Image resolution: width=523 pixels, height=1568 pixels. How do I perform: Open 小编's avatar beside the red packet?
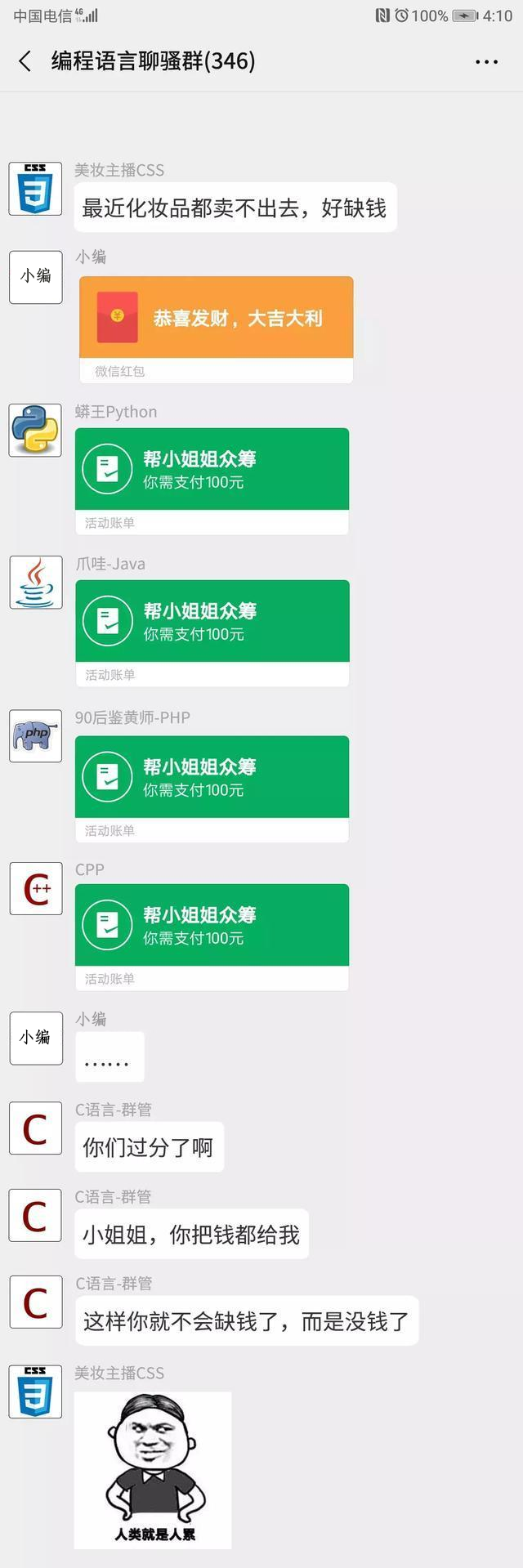[x=35, y=277]
